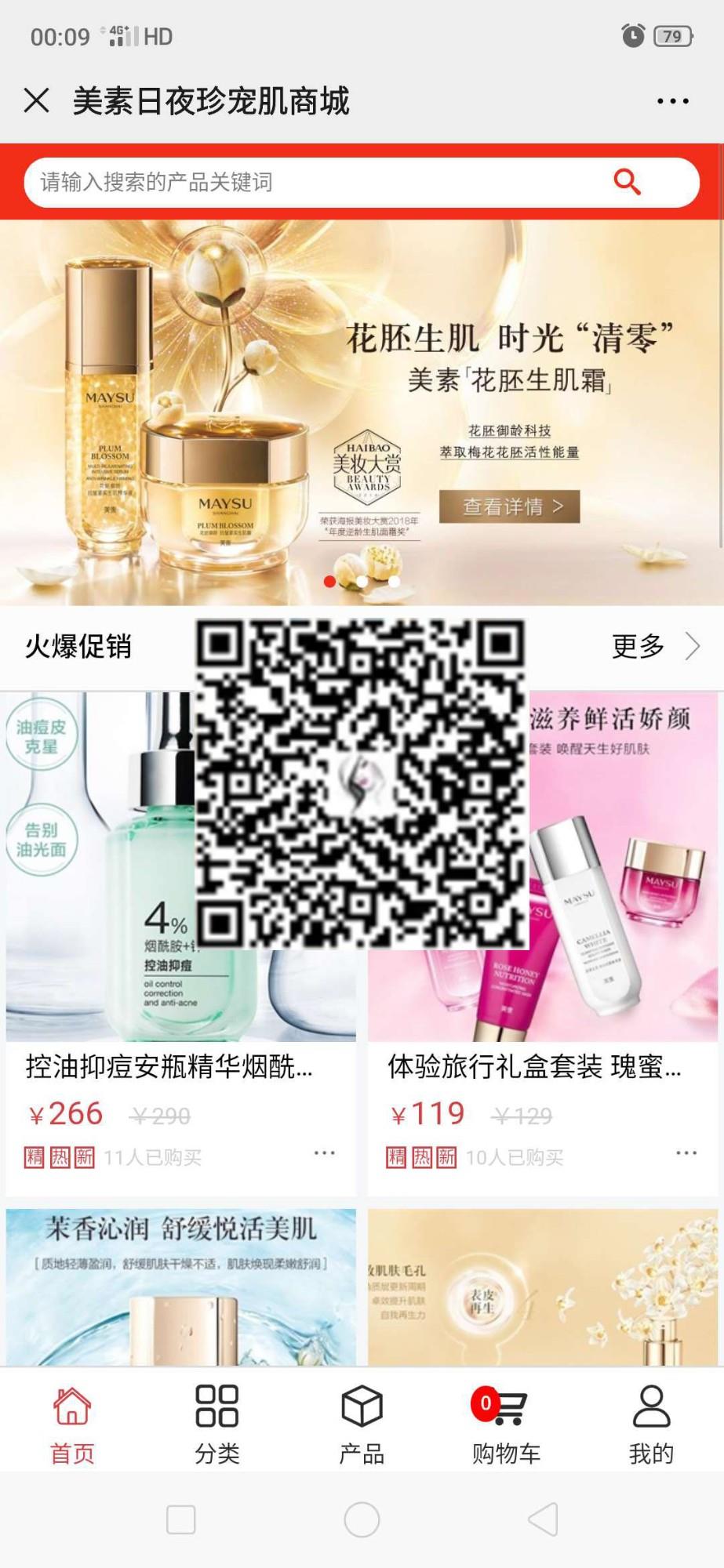This screenshot has height=1568, width=724.
Task: Open more options for the ¥266 product
Action: coord(325,1153)
